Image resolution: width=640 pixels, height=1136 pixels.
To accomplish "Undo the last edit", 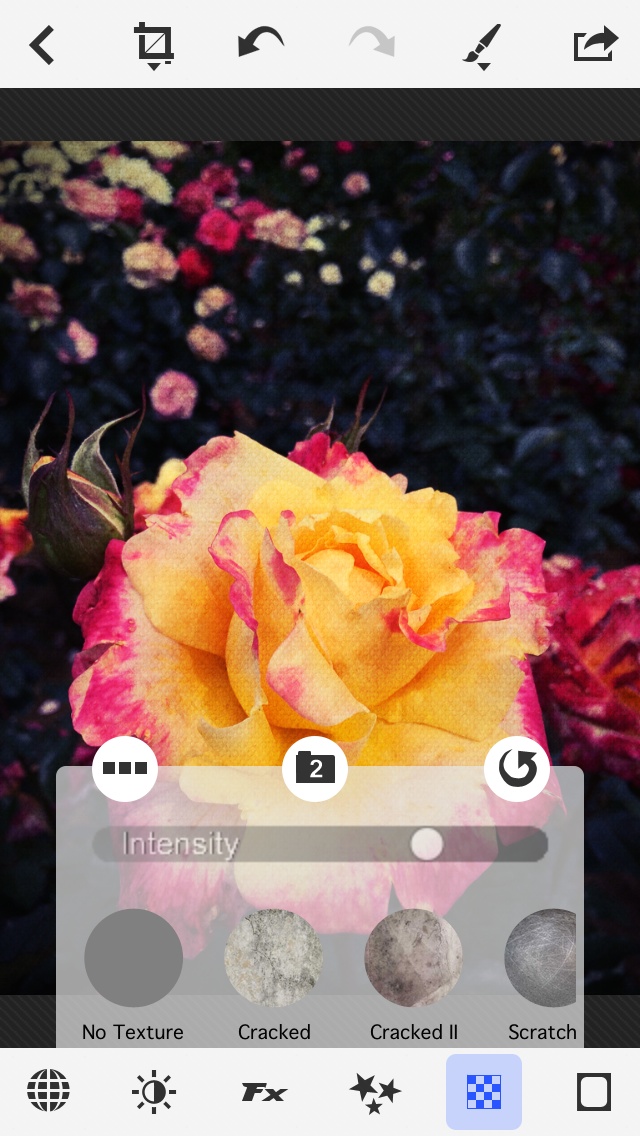I will coord(260,45).
